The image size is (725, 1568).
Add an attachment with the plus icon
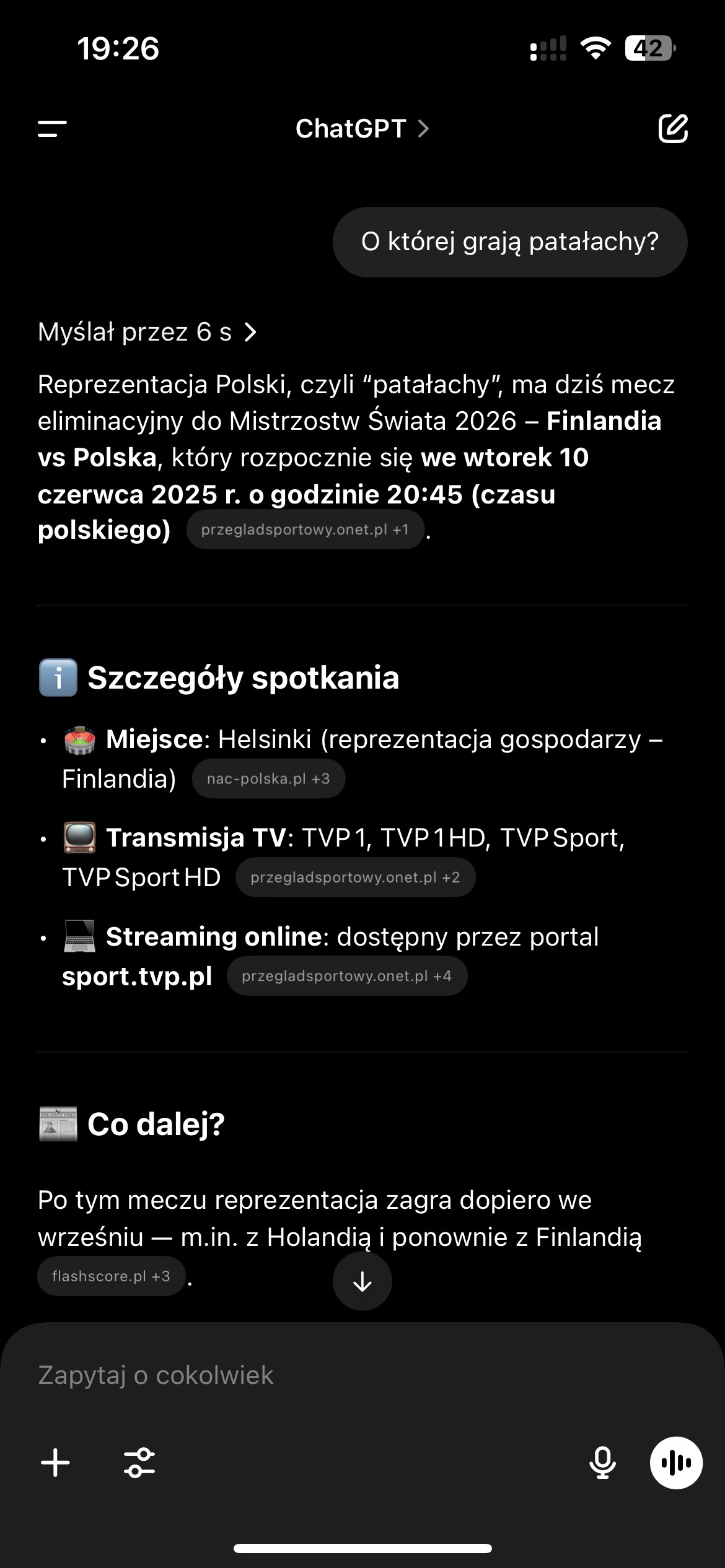point(55,1463)
